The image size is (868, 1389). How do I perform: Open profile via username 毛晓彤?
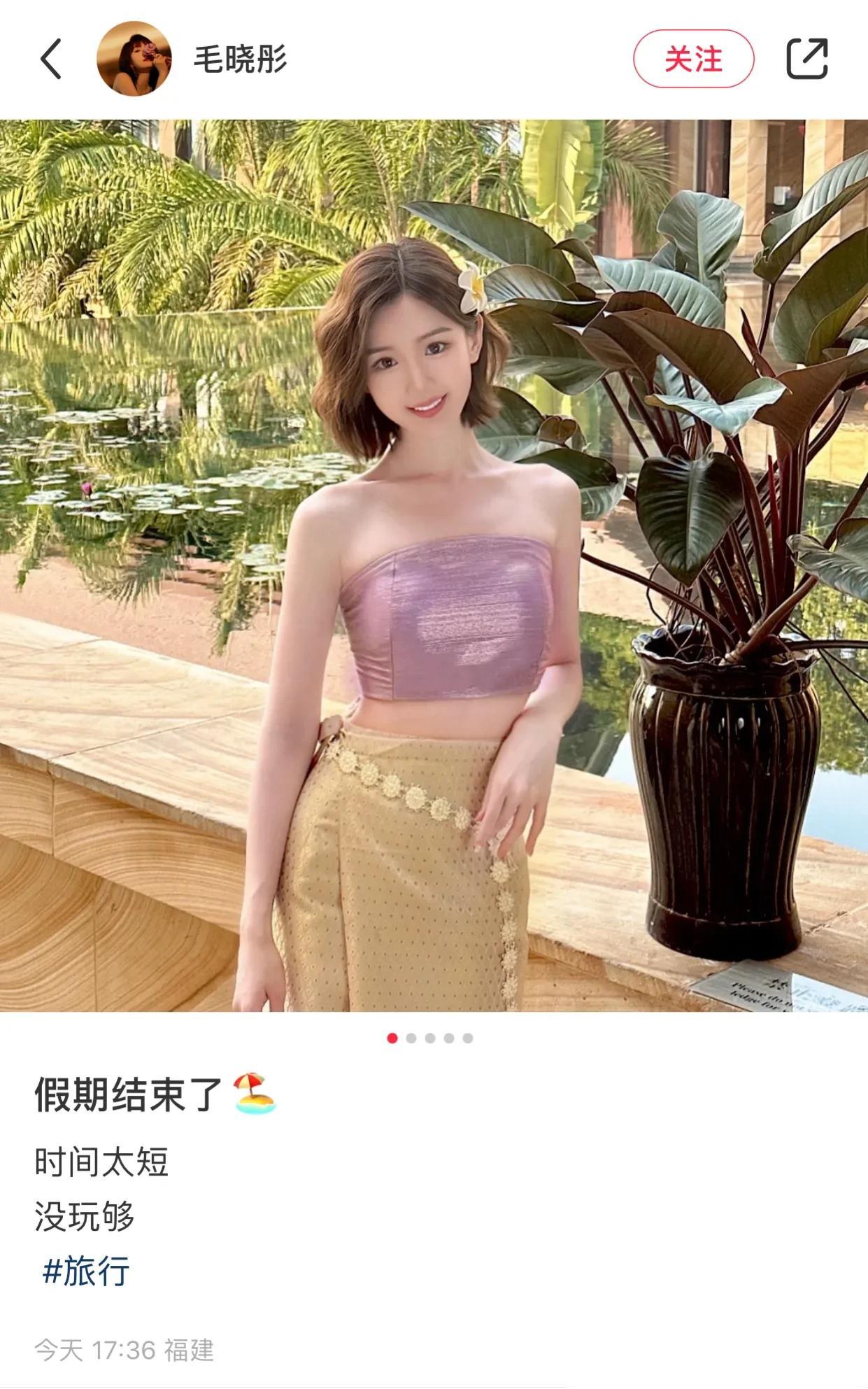coord(240,59)
